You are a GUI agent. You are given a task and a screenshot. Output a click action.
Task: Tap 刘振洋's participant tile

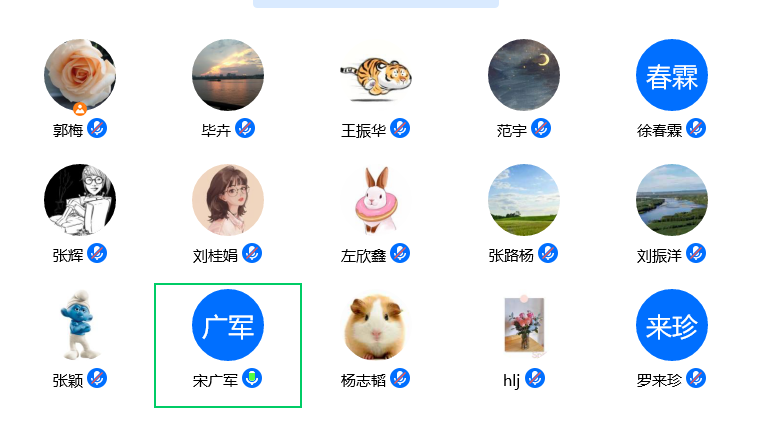tap(672, 200)
